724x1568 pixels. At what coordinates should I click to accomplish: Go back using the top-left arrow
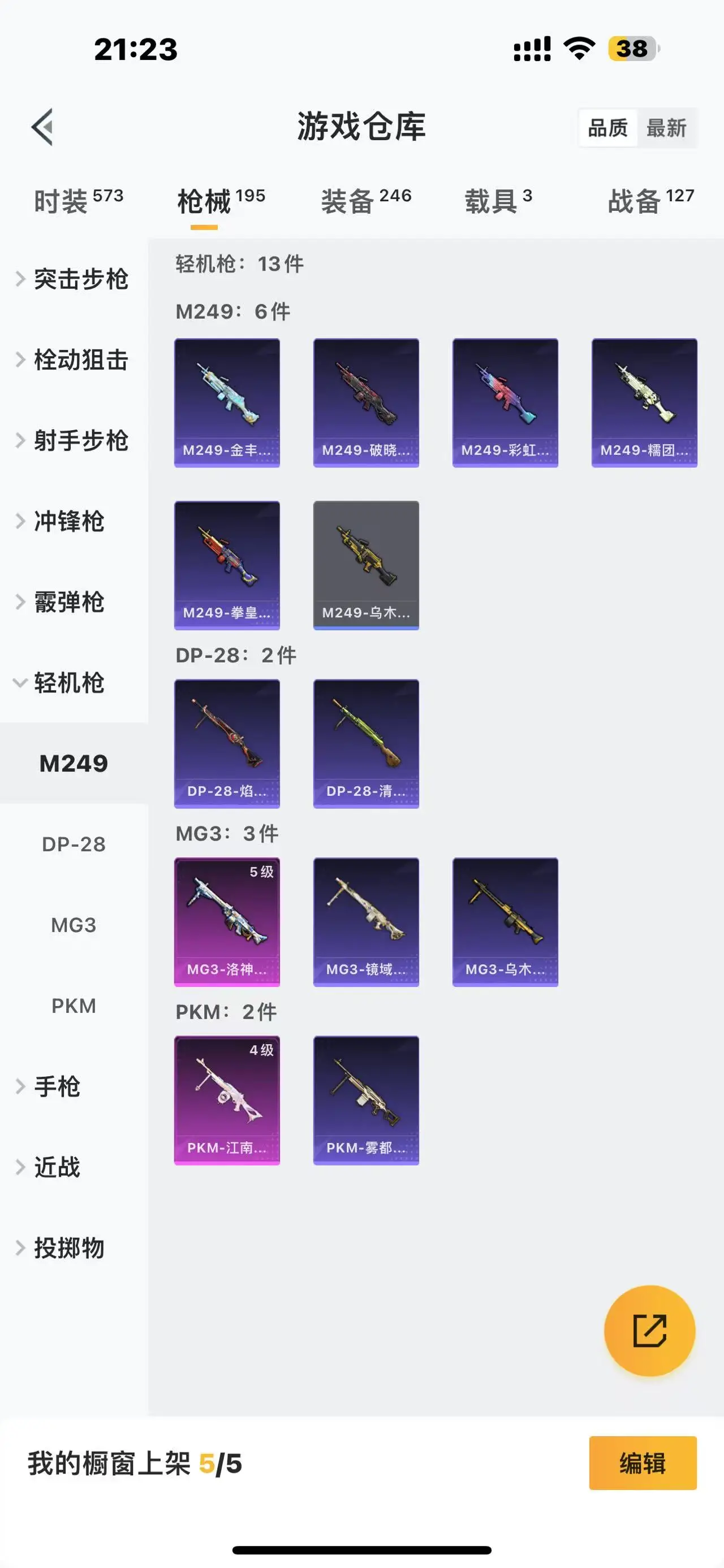(x=42, y=127)
